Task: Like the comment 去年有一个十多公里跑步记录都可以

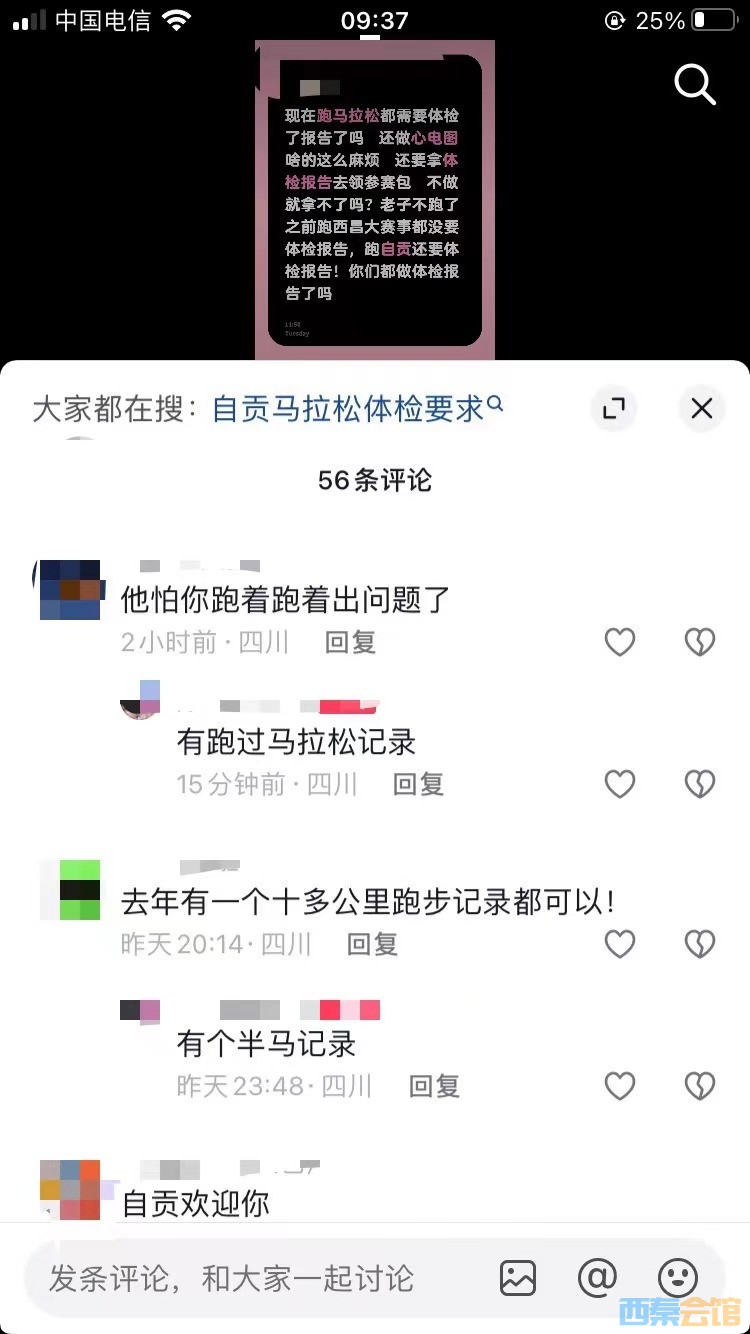Action: point(620,943)
